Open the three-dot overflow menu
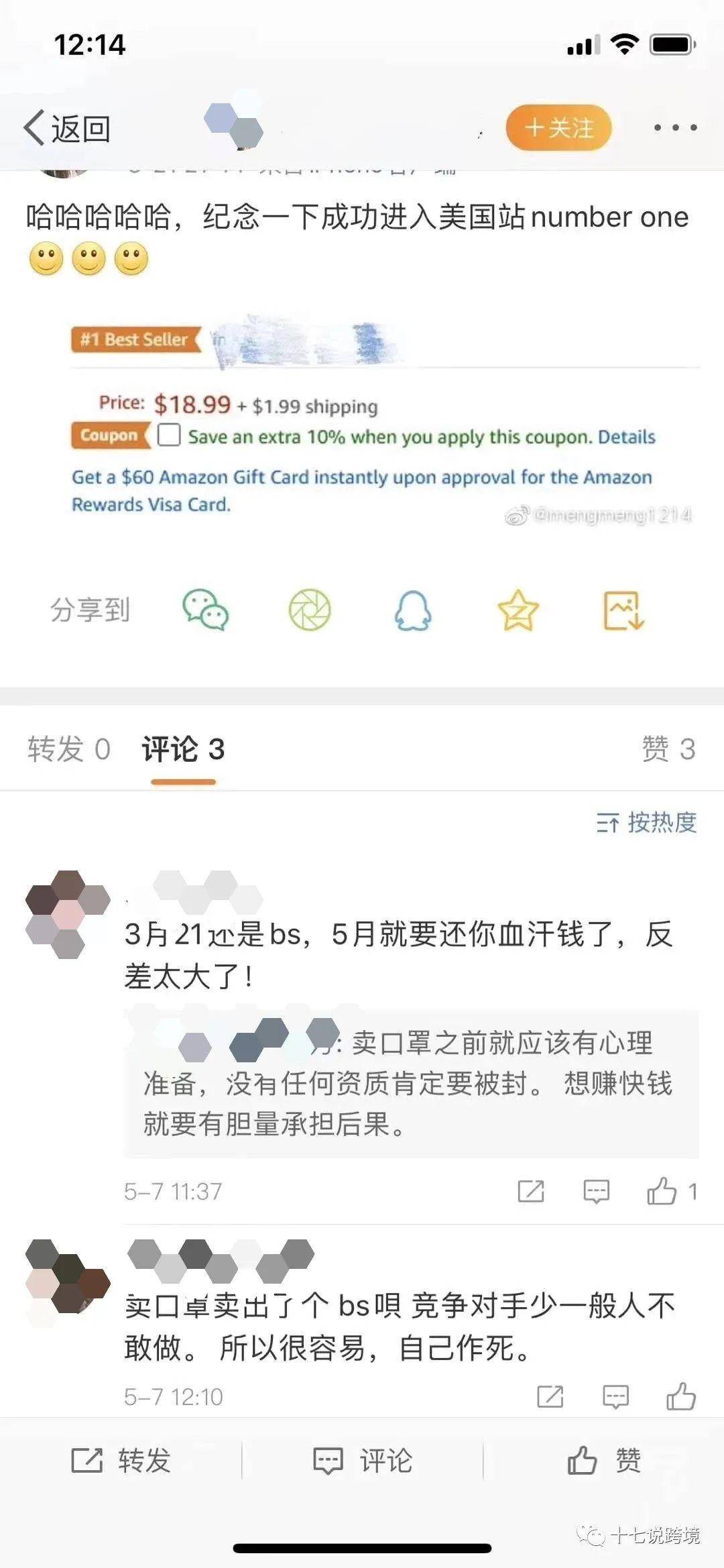Image resolution: width=724 pixels, height=1568 pixels. [675, 127]
